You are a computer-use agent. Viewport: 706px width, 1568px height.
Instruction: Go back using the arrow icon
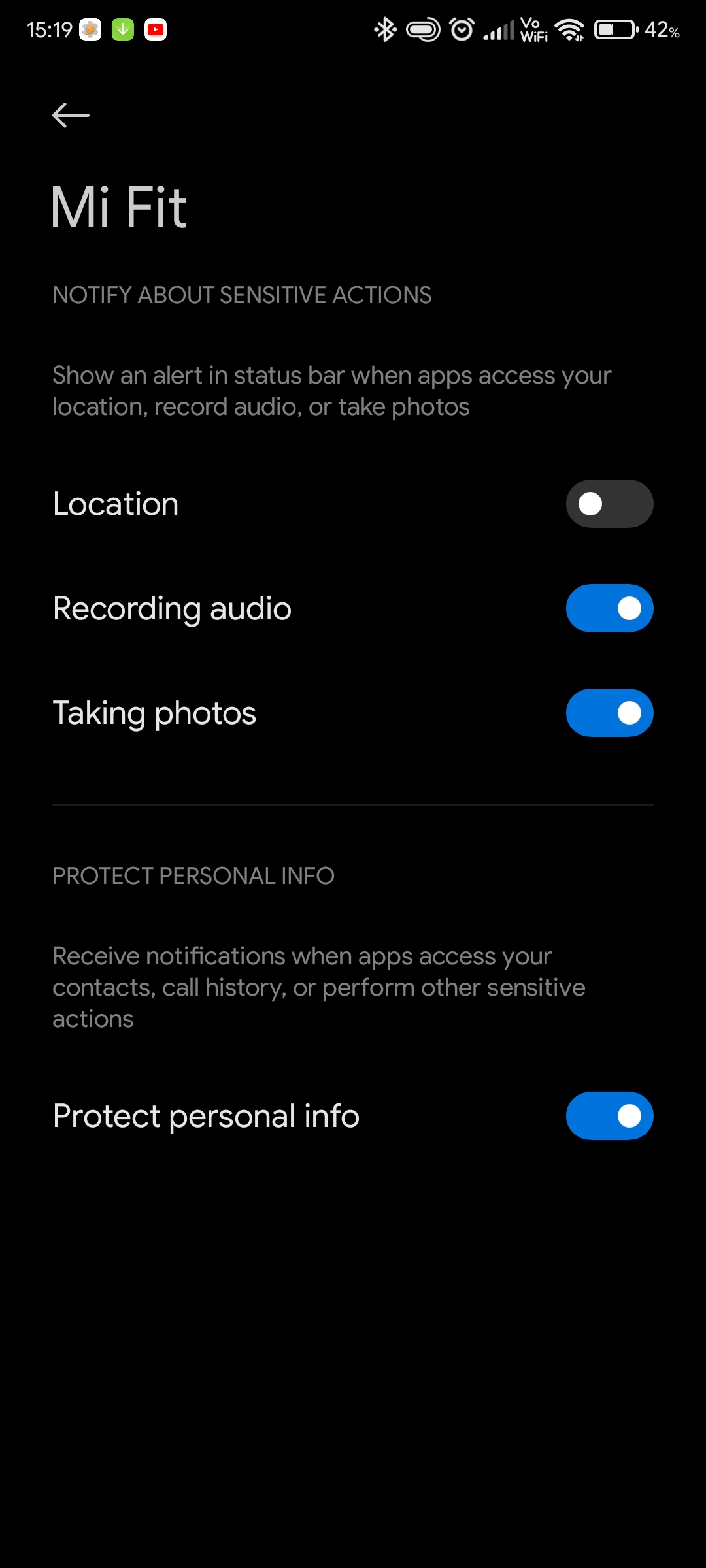tap(71, 116)
